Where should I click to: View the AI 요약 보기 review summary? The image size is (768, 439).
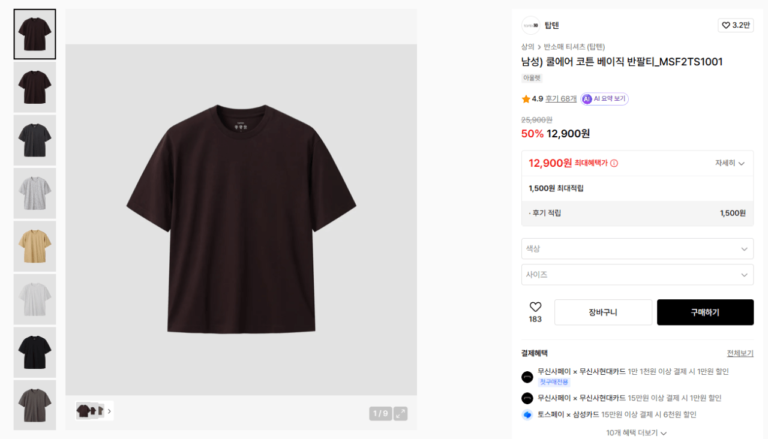click(604, 99)
